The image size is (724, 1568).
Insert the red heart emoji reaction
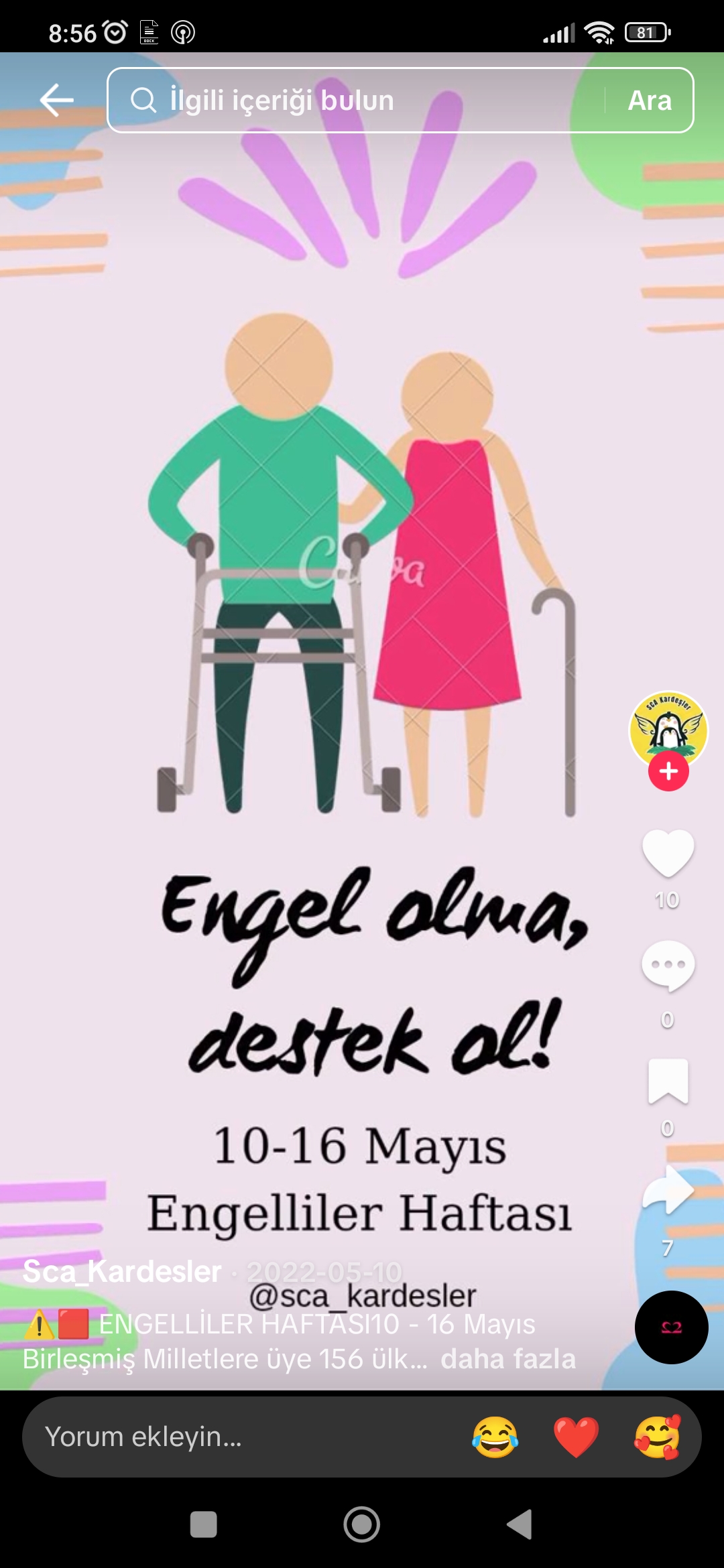coord(576,1437)
